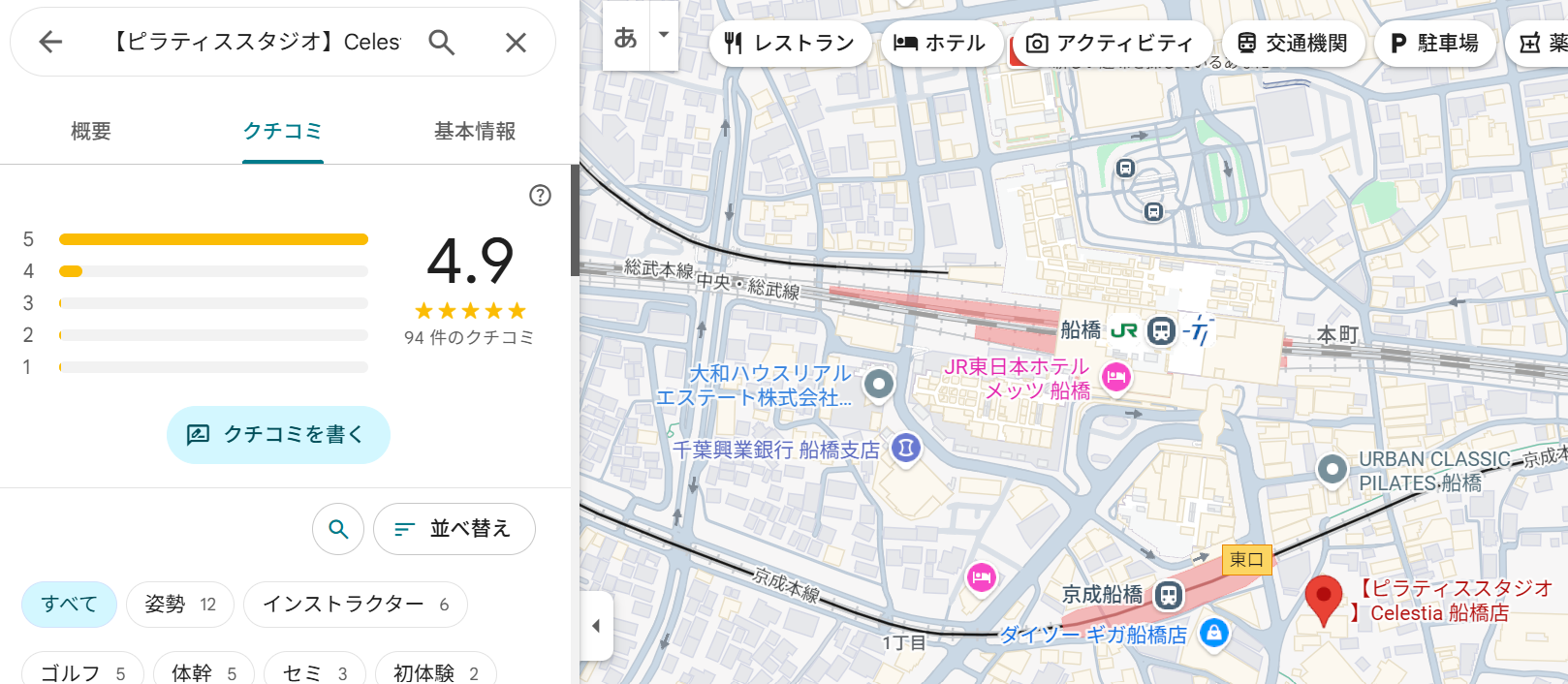Show 駐車場 on the map
1568x684 pixels.
click(1434, 44)
